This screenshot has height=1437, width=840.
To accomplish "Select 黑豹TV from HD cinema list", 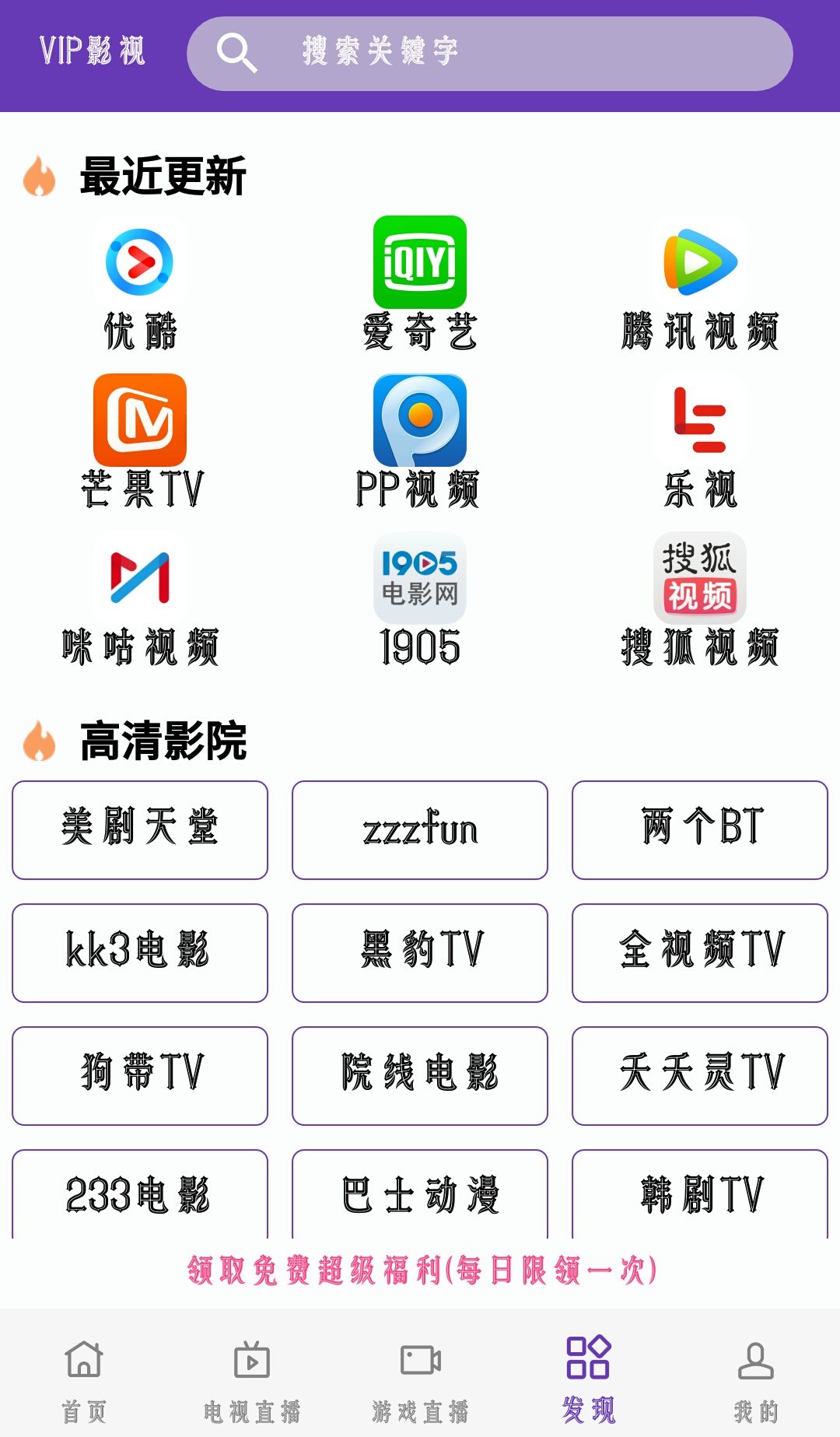I will click(x=419, y=952).
